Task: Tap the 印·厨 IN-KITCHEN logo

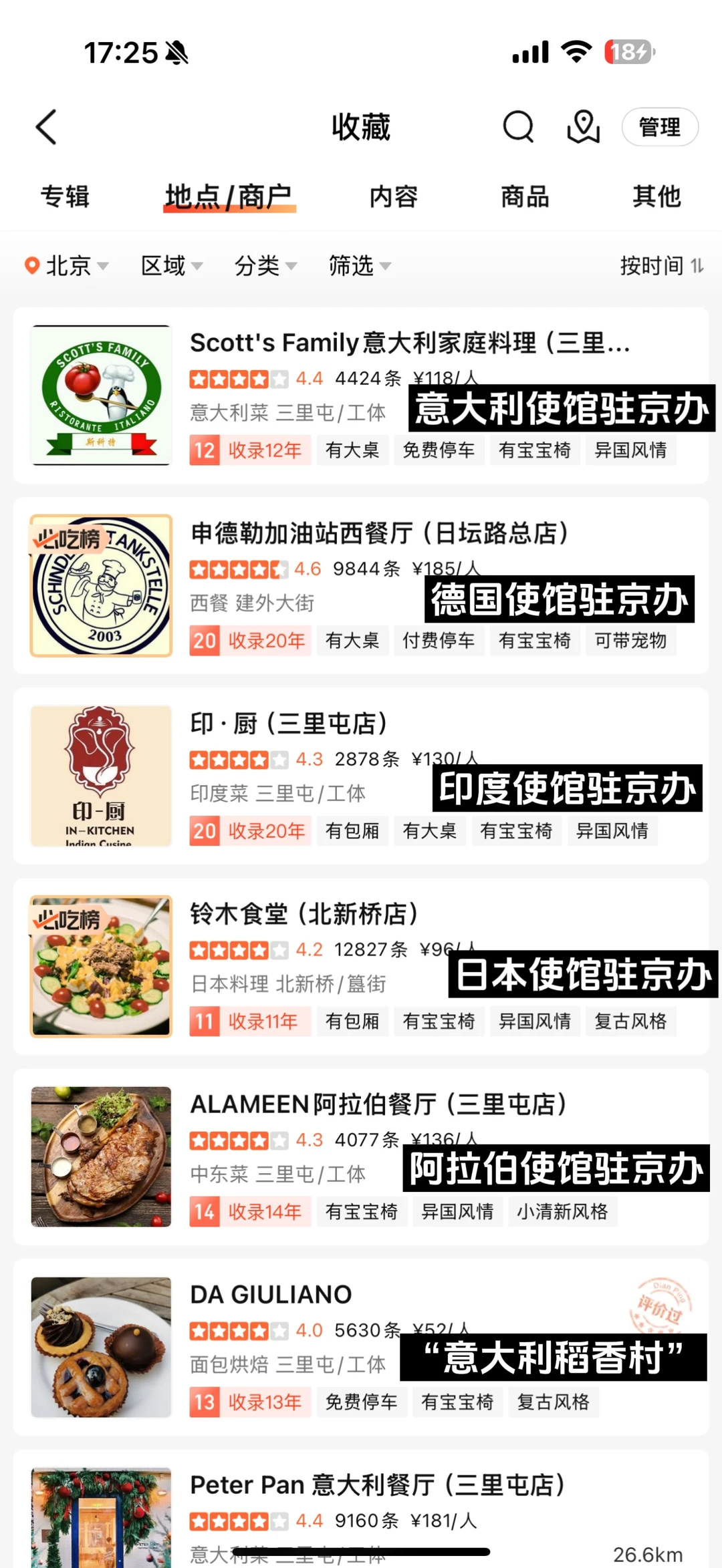Action: pyautogui.click(x=100, y=776)
